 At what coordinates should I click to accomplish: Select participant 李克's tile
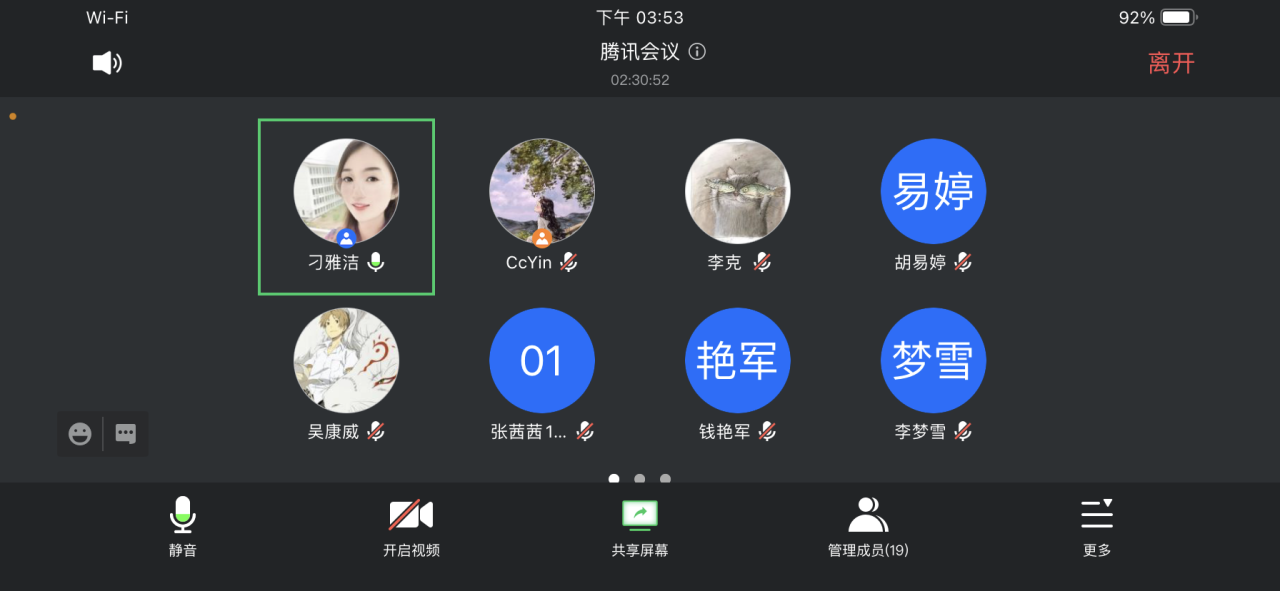pos(738,206)
